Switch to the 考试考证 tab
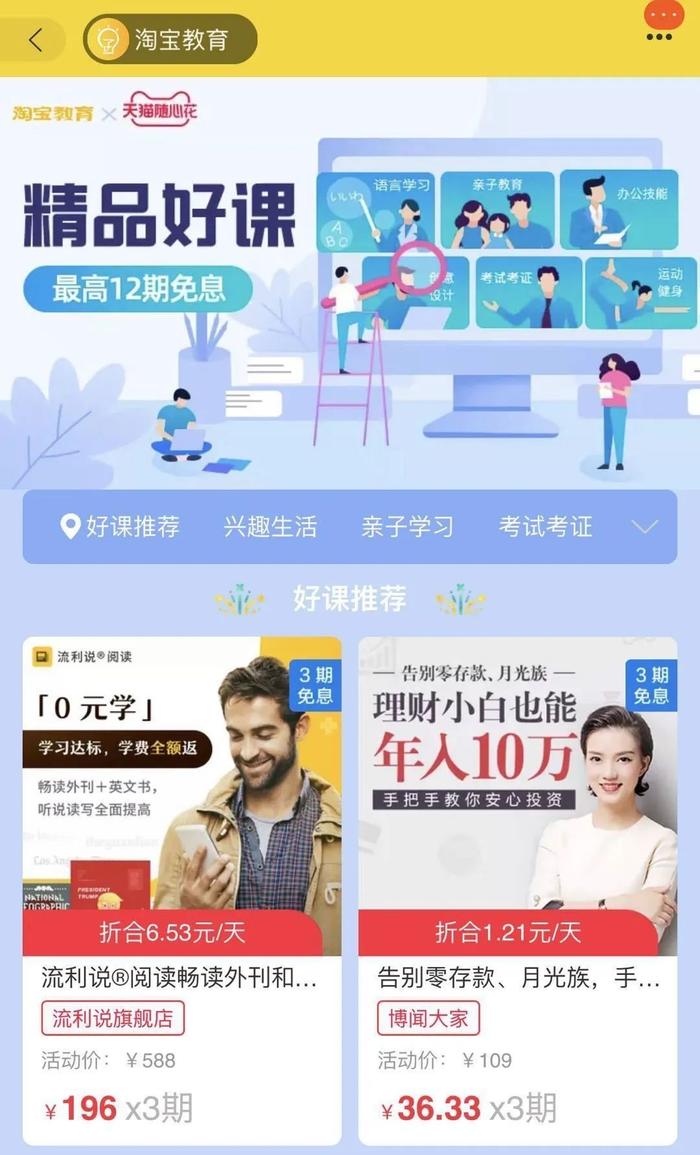 point(545,526)
